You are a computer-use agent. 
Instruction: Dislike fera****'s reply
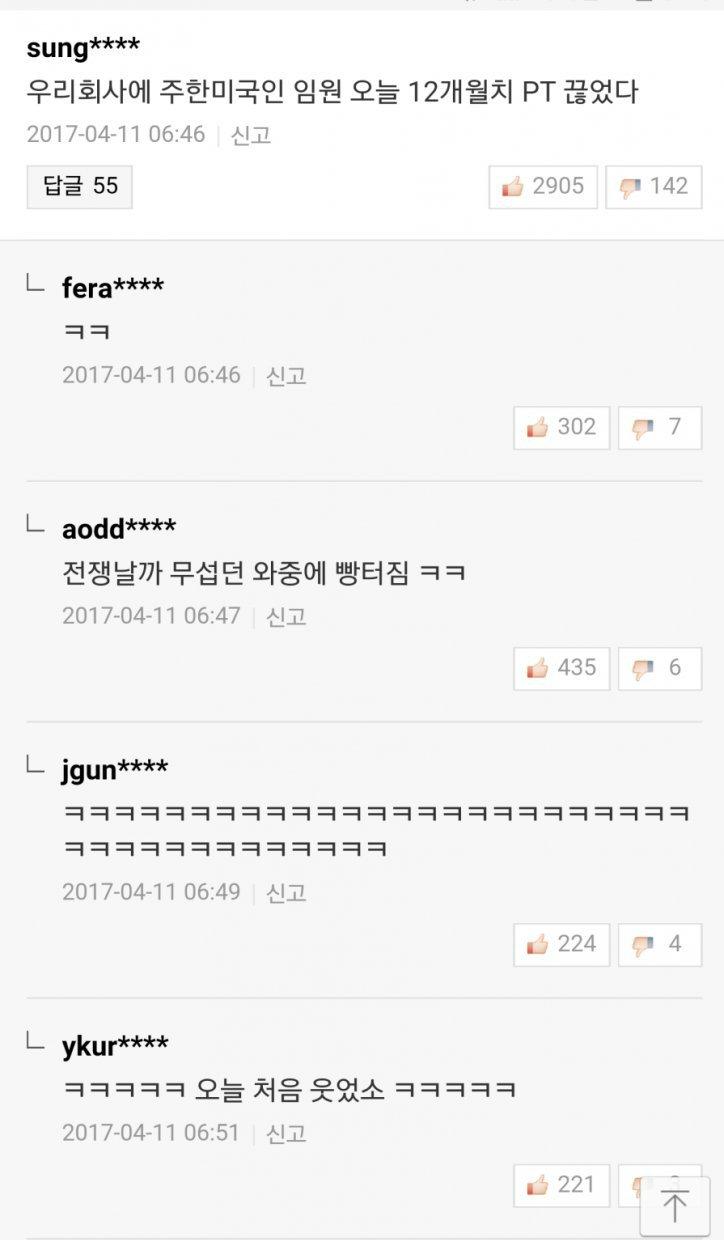pyautogui.click(x=659, y=428)
